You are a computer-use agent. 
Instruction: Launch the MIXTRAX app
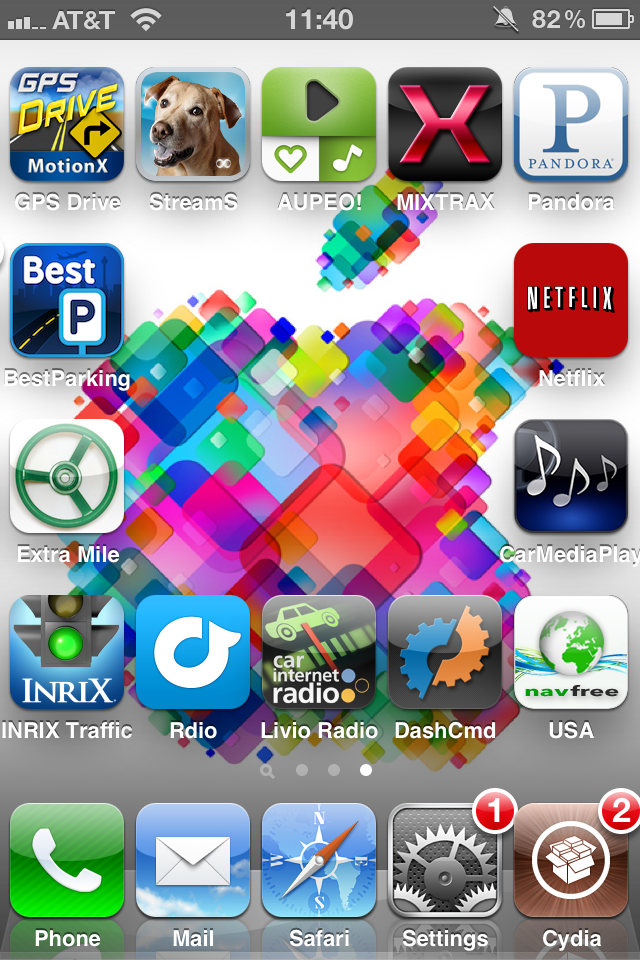pos(445,124)
